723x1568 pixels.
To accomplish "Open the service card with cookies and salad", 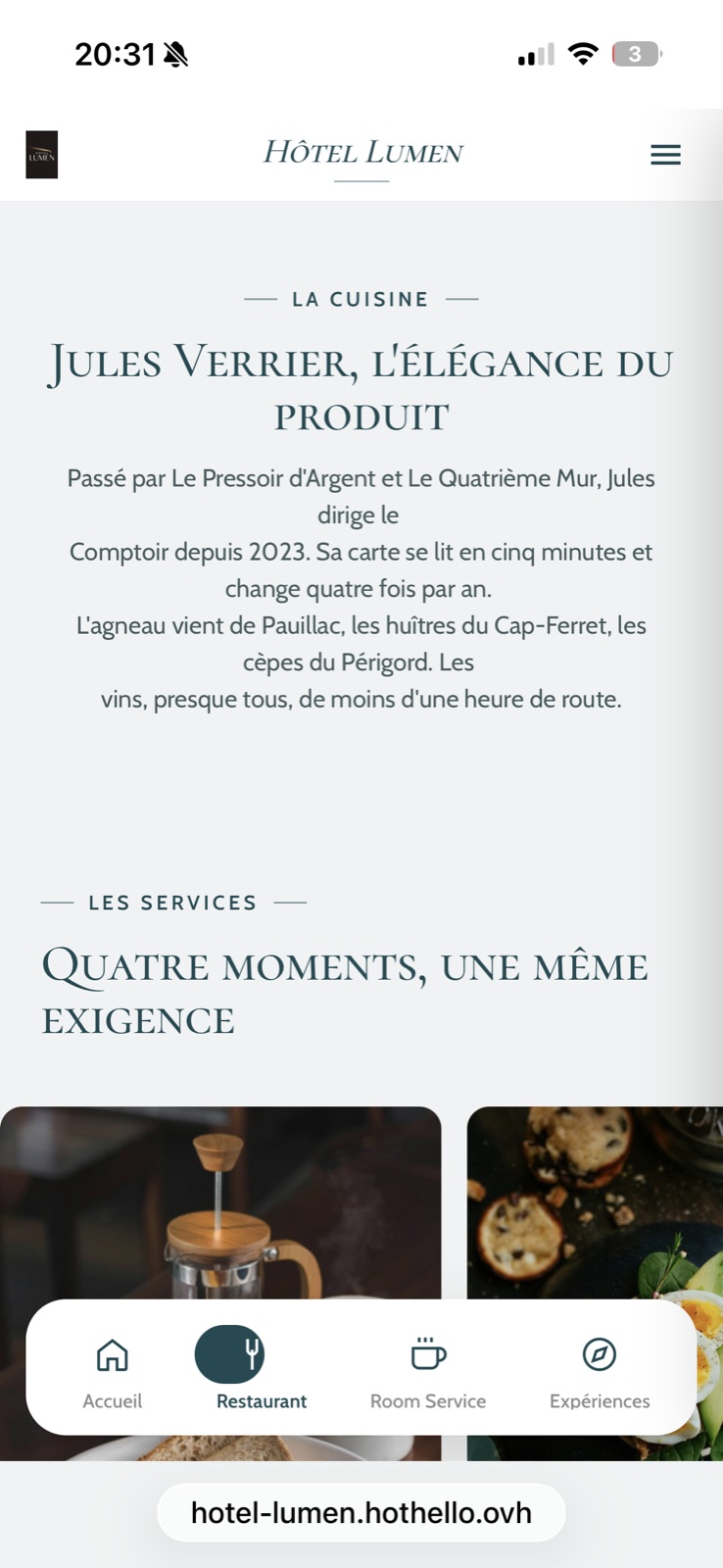I will pyautogui.click(x=595, y=1203).
